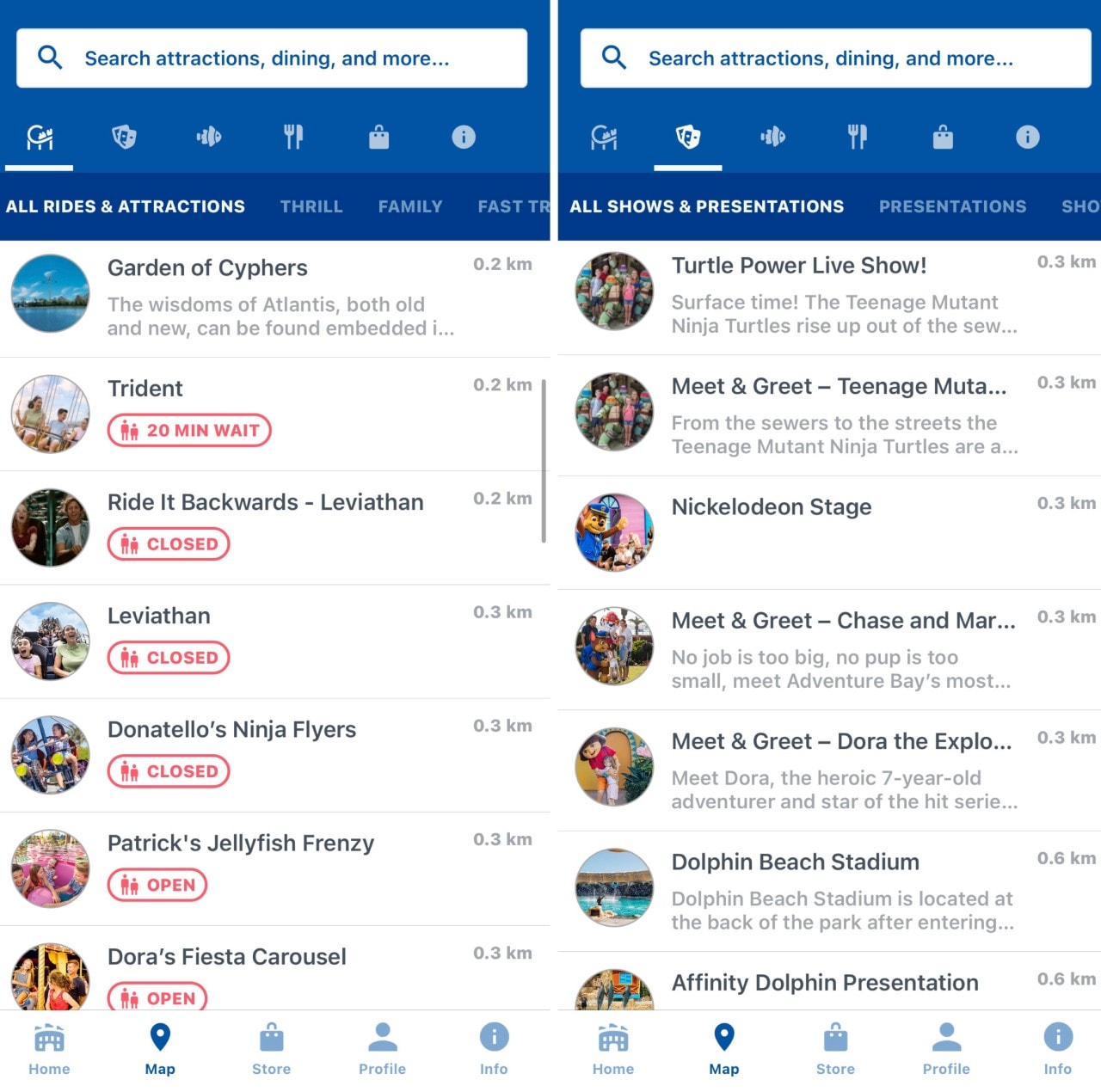1101x1092 pixels.
Task: Switch to the FAMILY rides filter
Action: (x=410, y=206)
